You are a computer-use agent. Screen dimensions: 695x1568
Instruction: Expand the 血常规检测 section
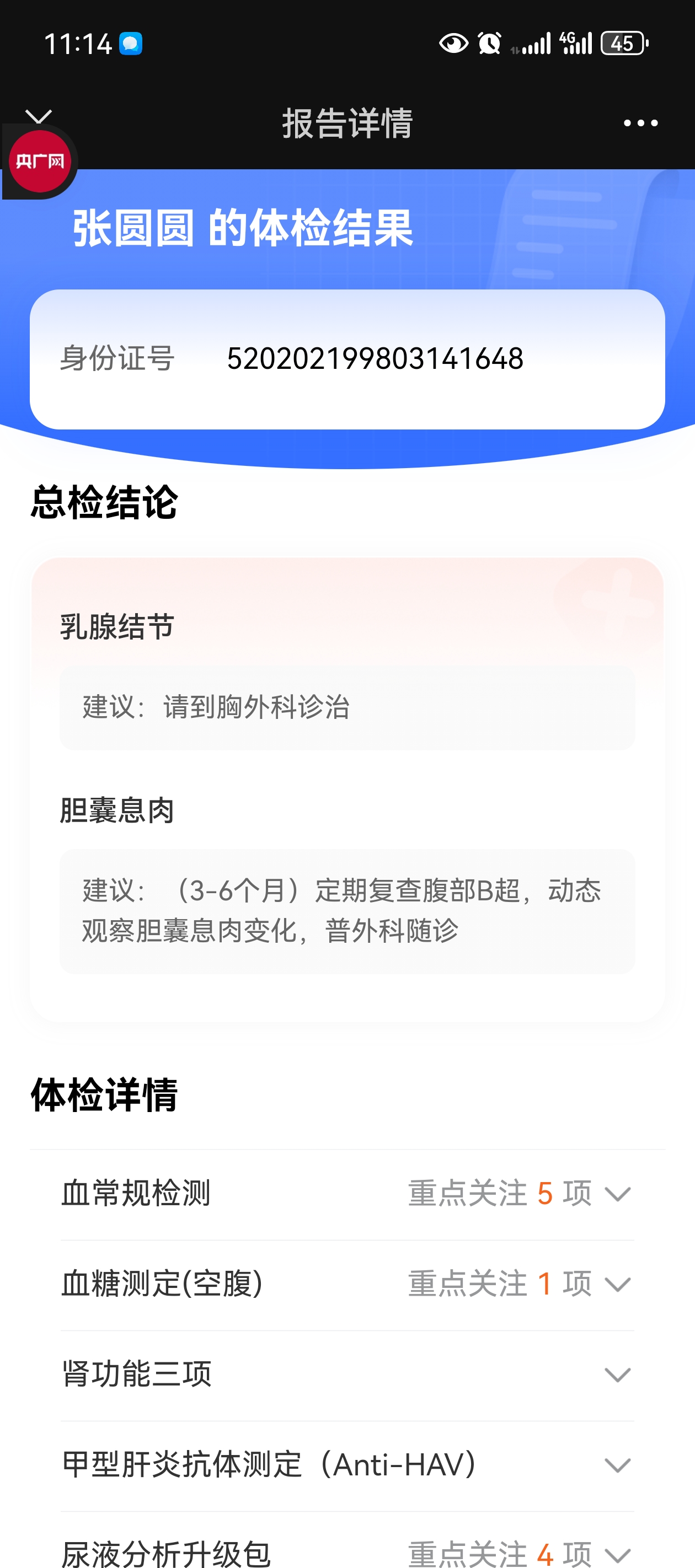617,1194
